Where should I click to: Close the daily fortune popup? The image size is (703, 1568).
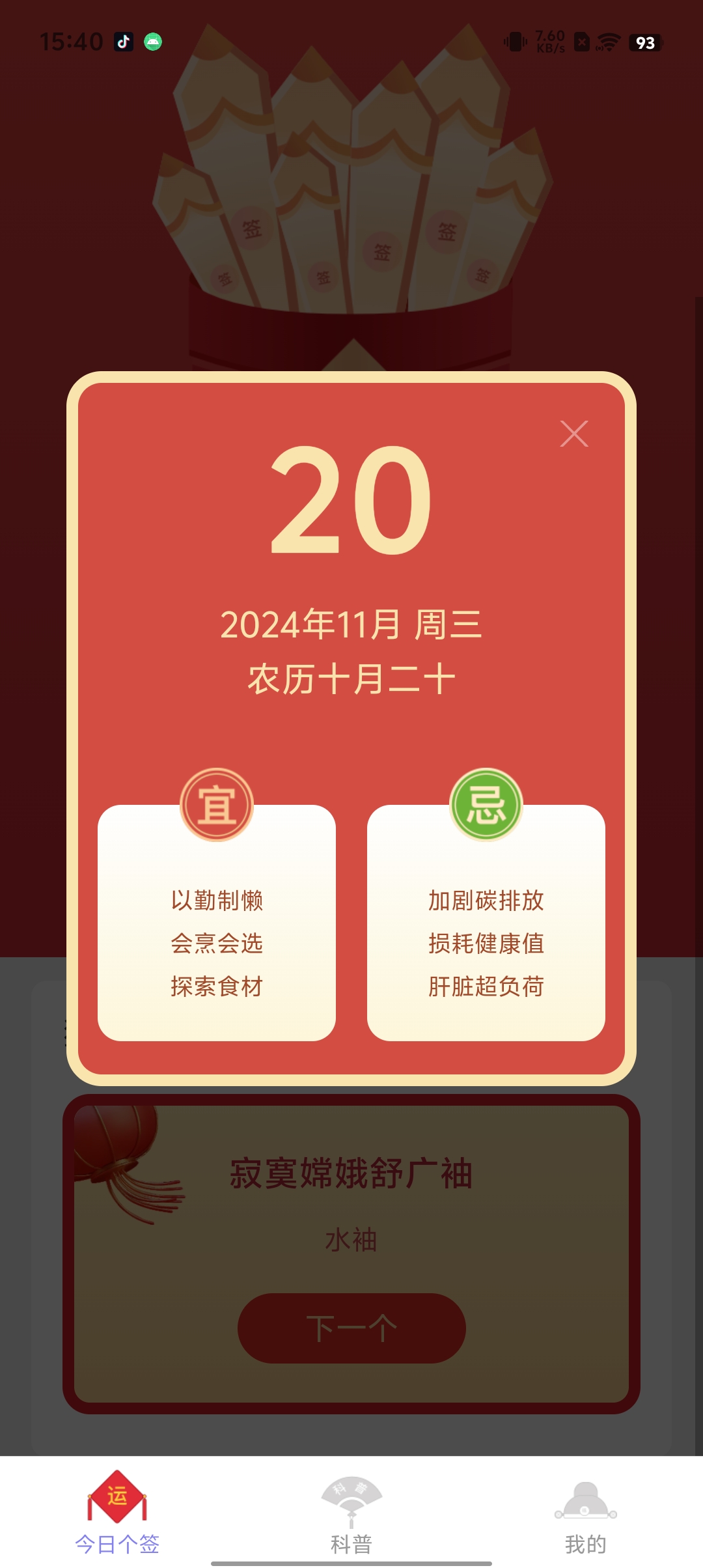pyautogui.click(x=574, y=434)
